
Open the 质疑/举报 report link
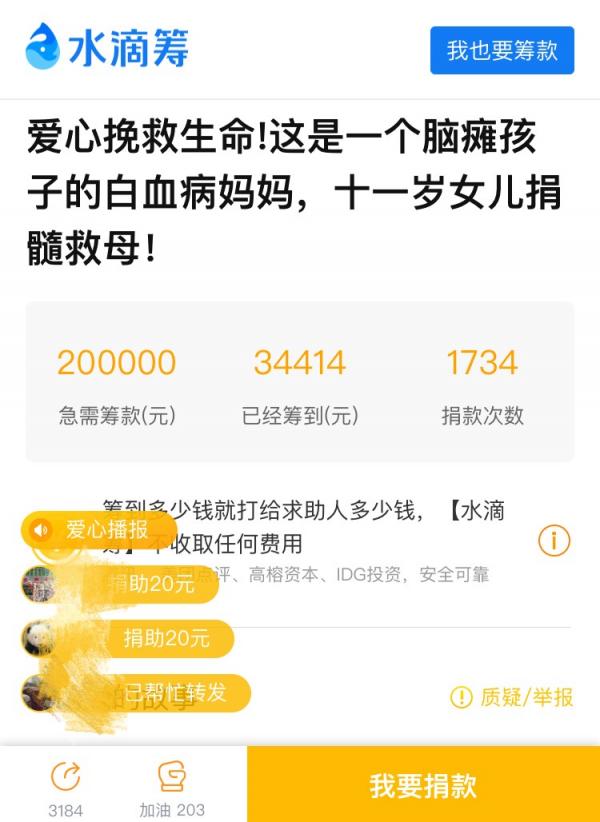click(x=512, y=696)
